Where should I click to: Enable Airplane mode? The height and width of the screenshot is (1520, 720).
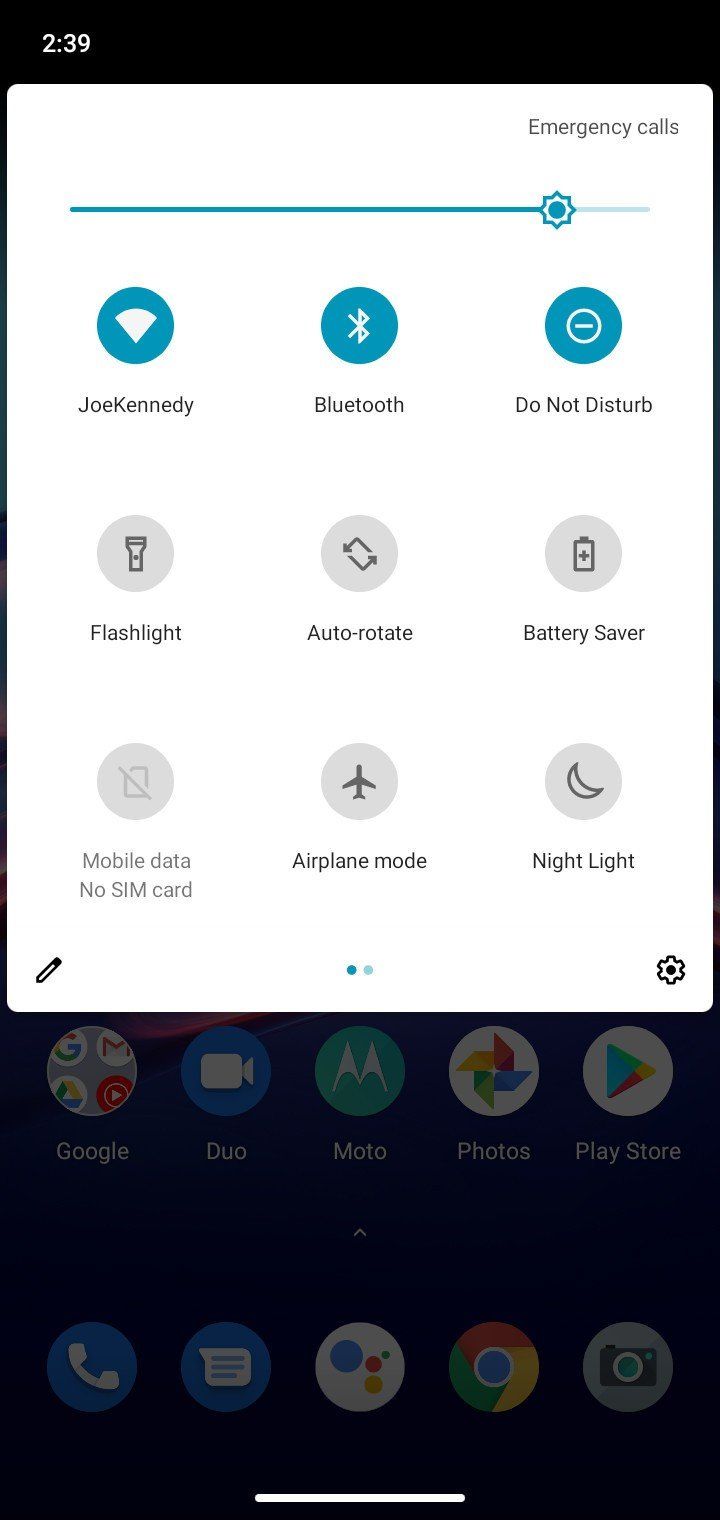pyautogui.click(x=359, y=781)
